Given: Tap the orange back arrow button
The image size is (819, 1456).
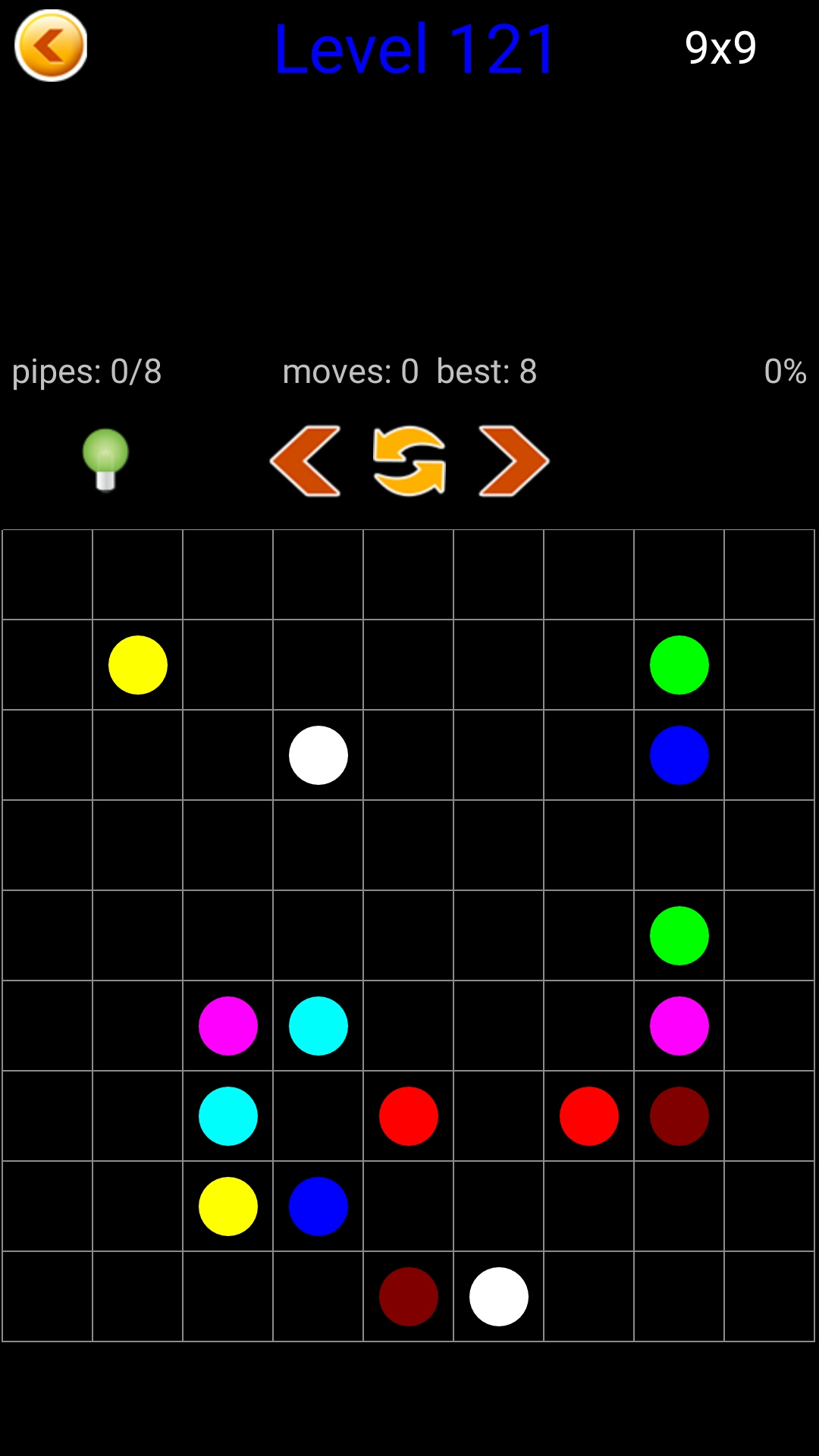Looking at the screenshot, I should click(51, 45).
